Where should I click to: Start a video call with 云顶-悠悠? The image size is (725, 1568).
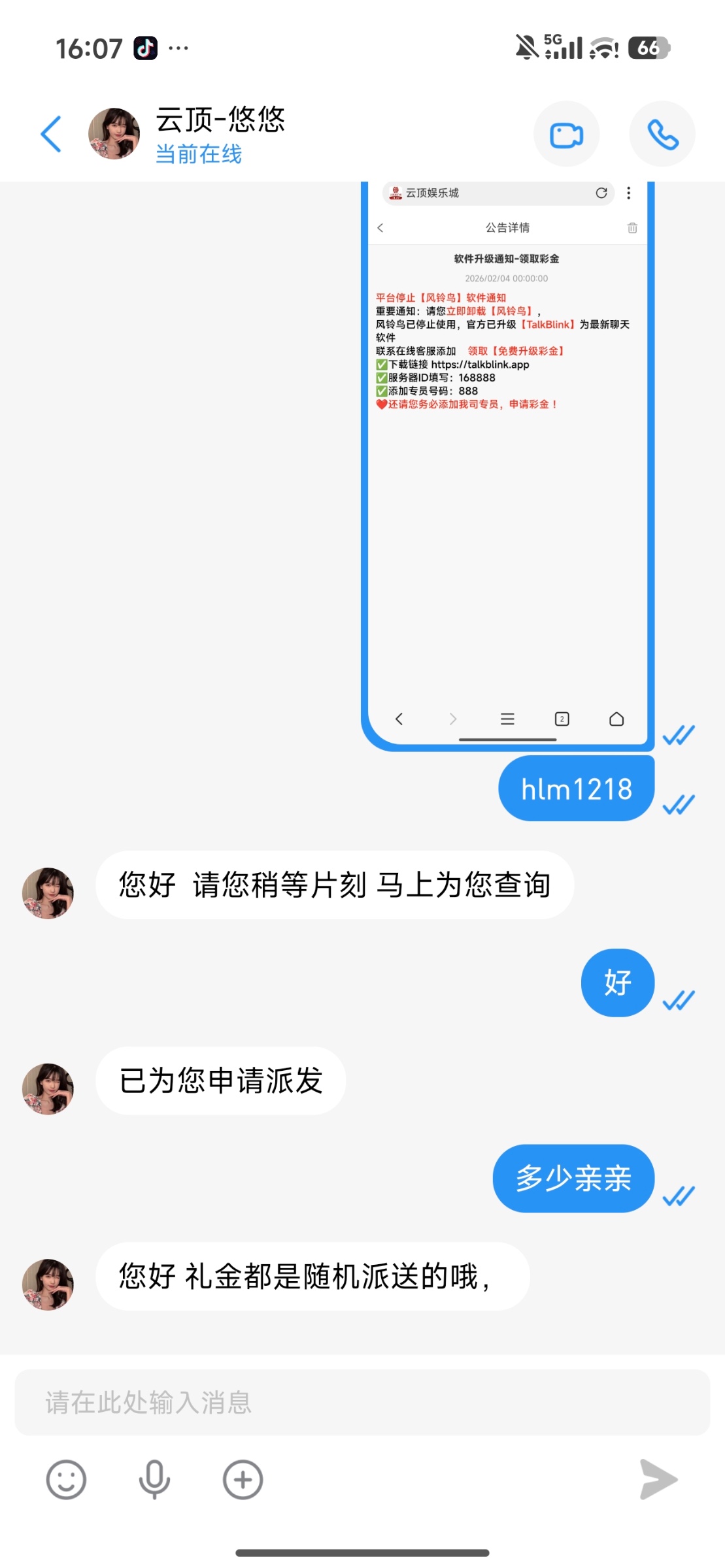click(566, 135)
